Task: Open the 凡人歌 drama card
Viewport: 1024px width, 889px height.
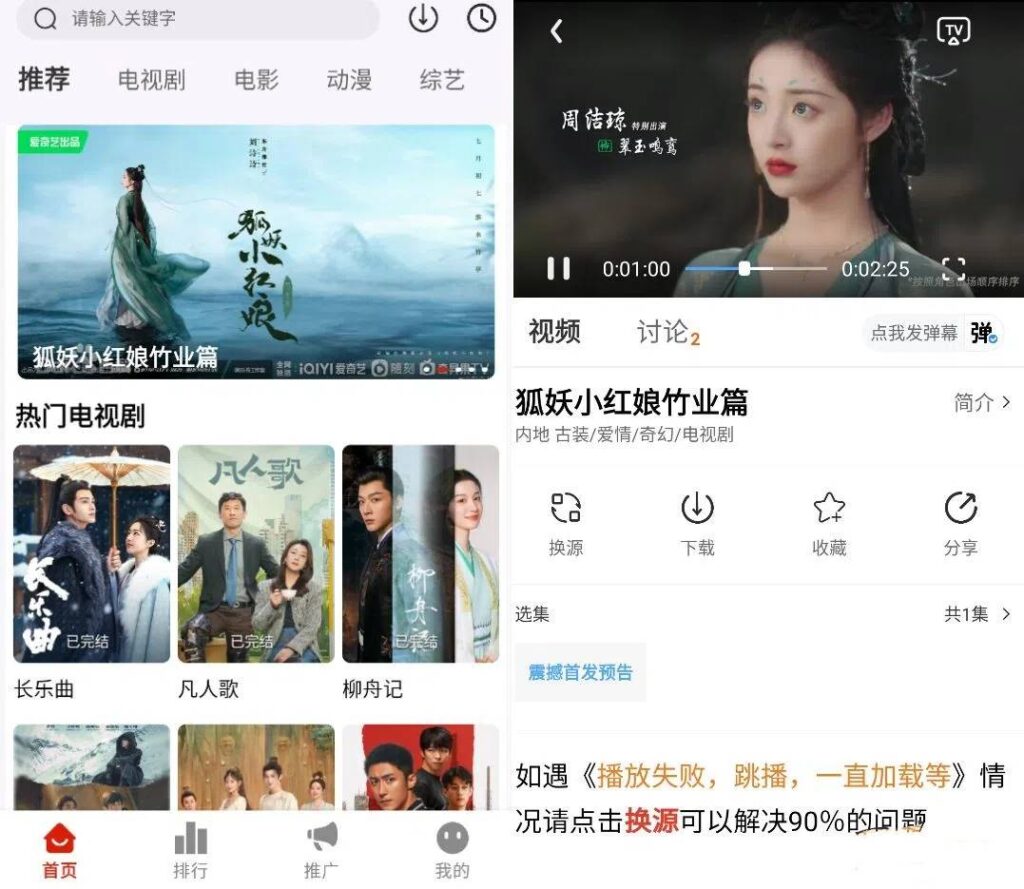Action: click(256, 554)
